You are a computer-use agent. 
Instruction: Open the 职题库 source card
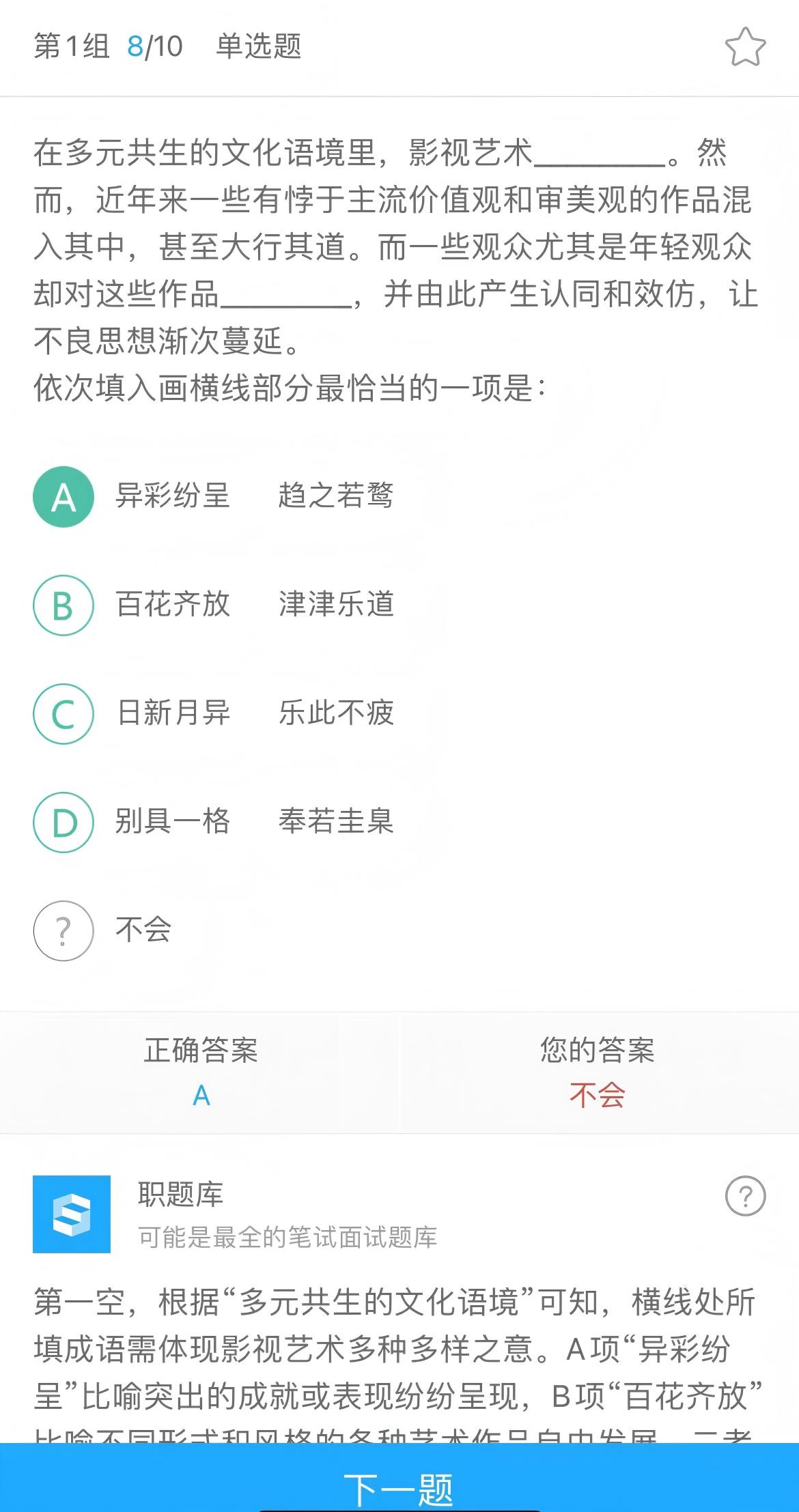287,1214
